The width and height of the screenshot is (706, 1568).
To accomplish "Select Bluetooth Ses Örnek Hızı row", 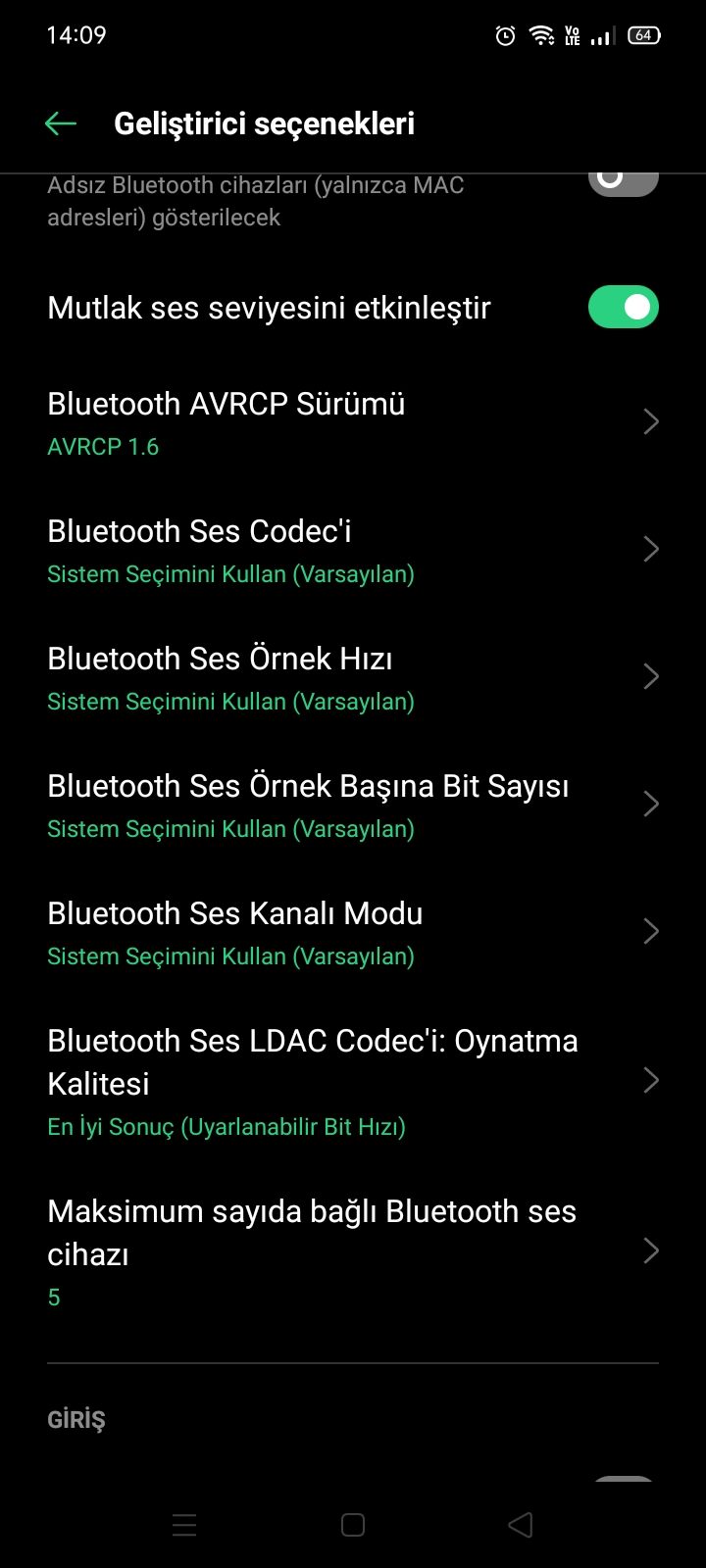I will (353, 677).
